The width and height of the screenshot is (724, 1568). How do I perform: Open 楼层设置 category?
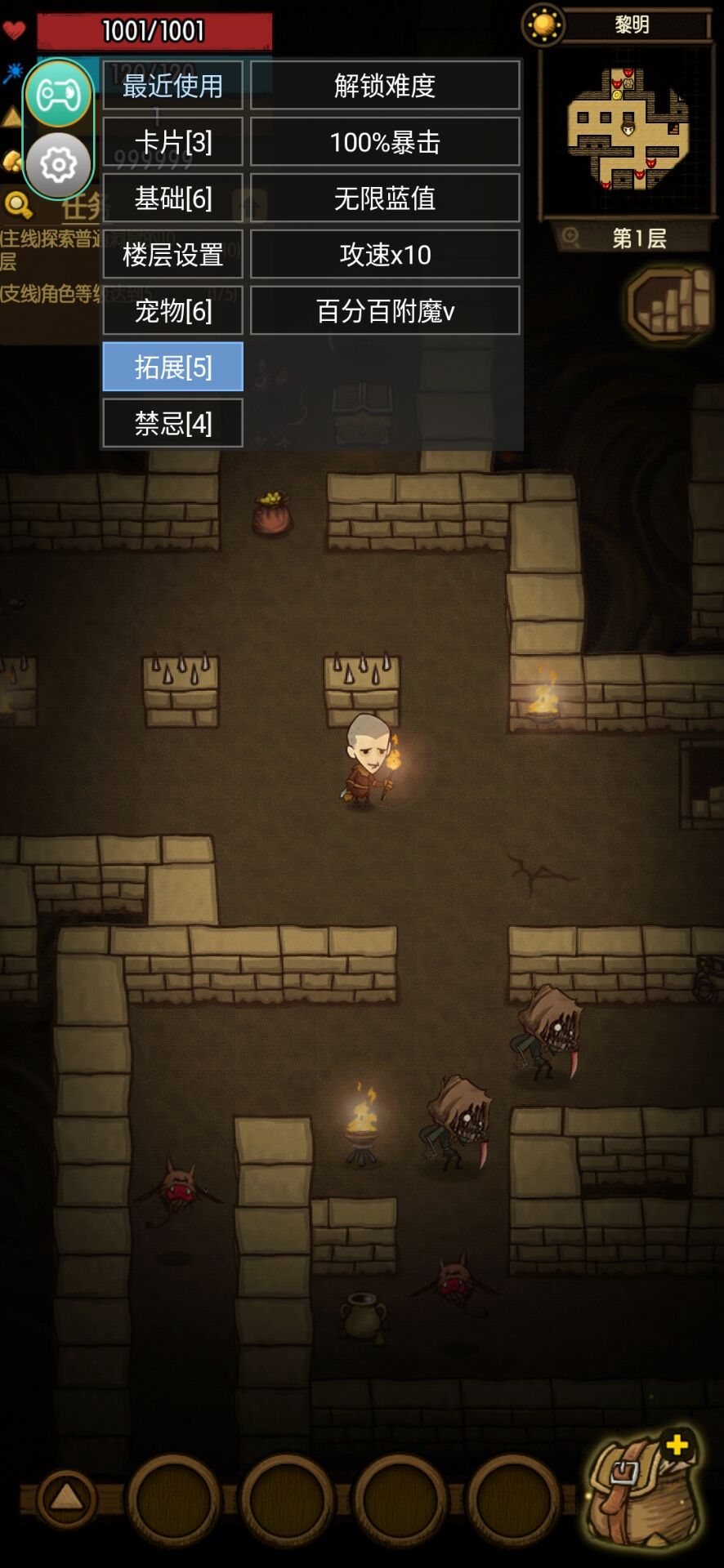(172, 255)
